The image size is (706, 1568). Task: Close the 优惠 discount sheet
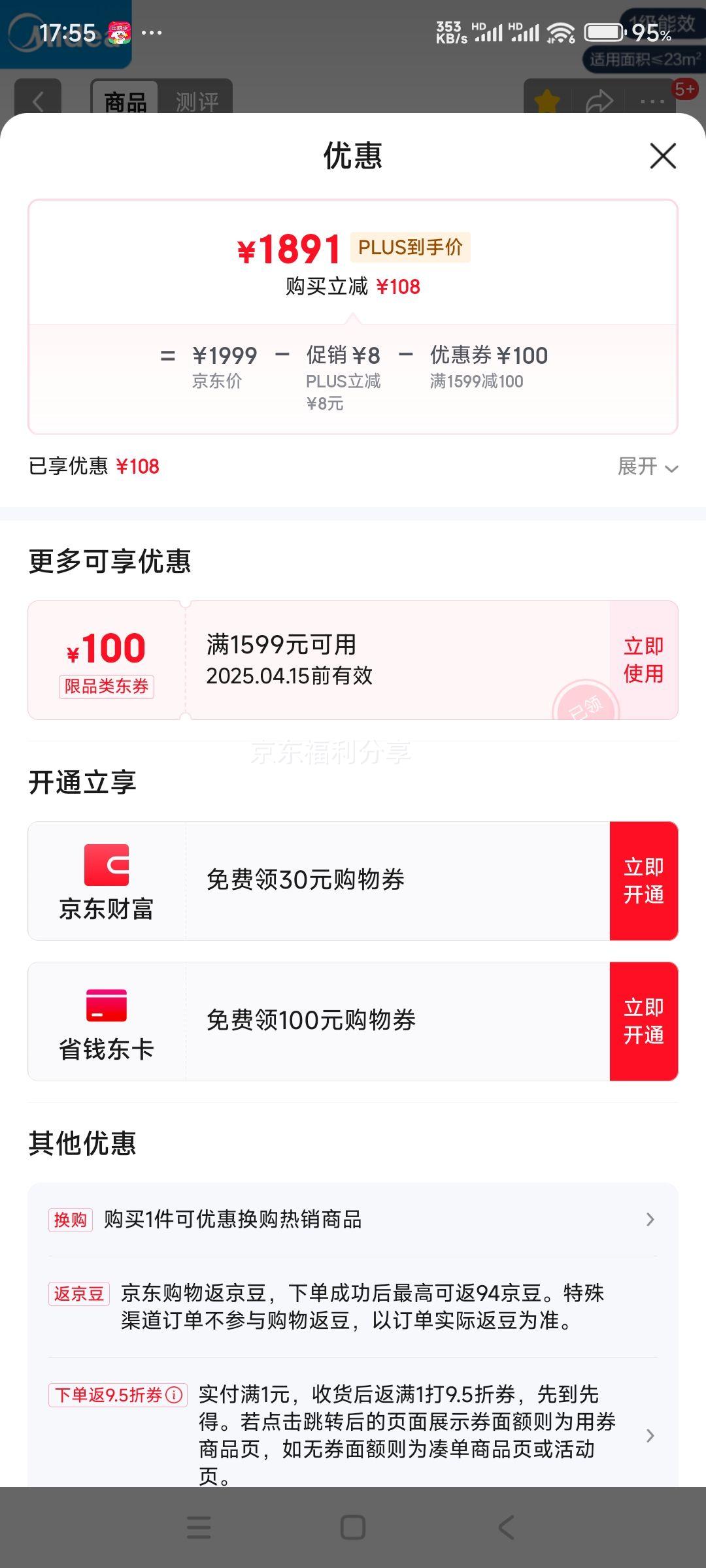coord(663,155)
